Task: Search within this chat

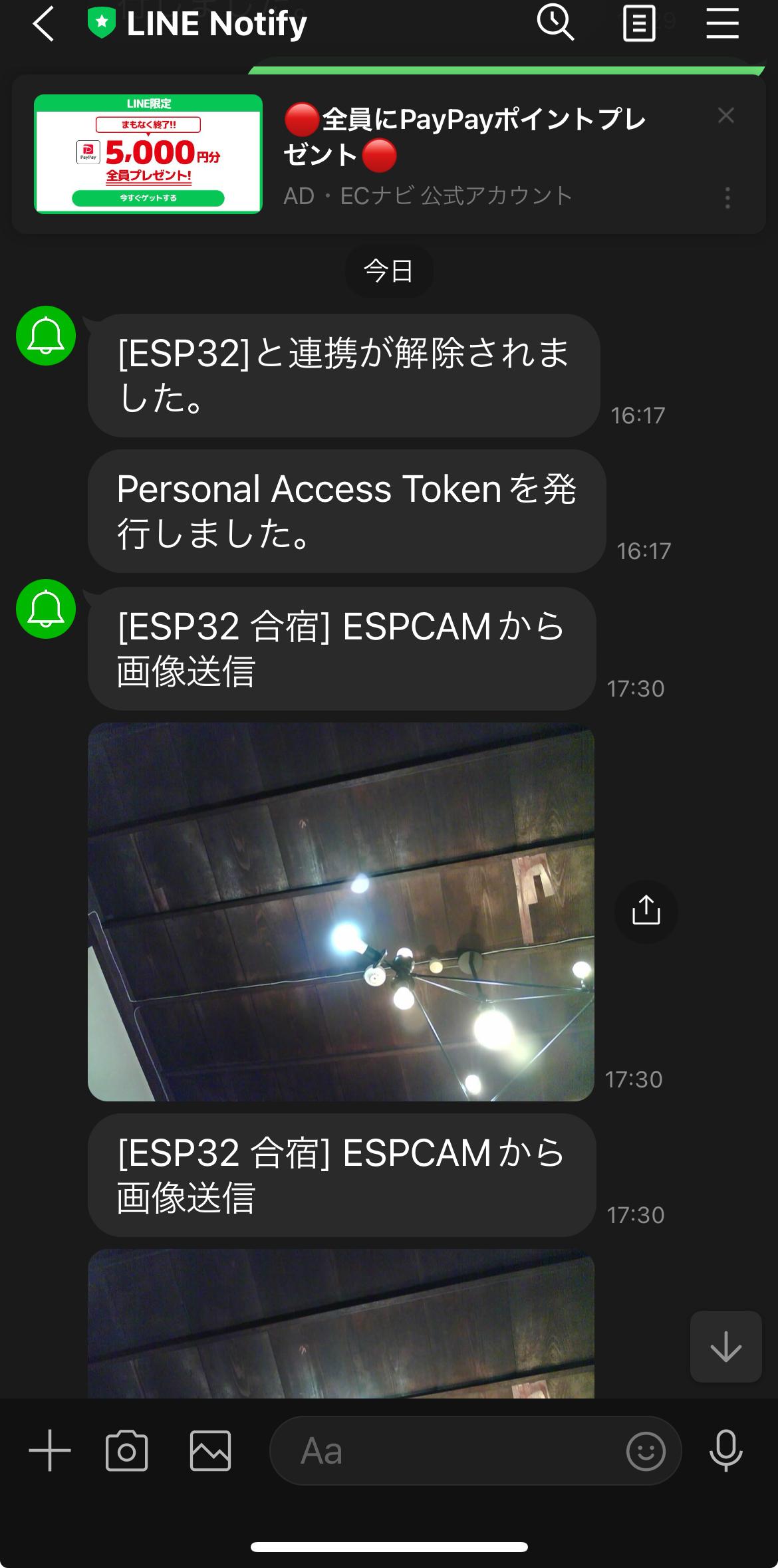Action: (x=555, y=23)
